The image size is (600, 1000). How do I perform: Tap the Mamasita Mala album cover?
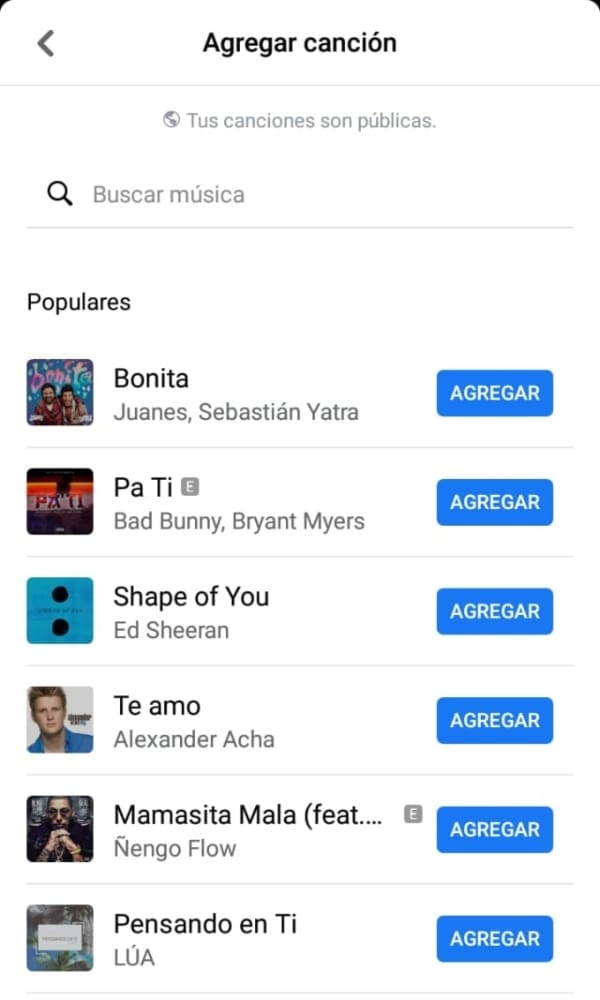point(60,829)
